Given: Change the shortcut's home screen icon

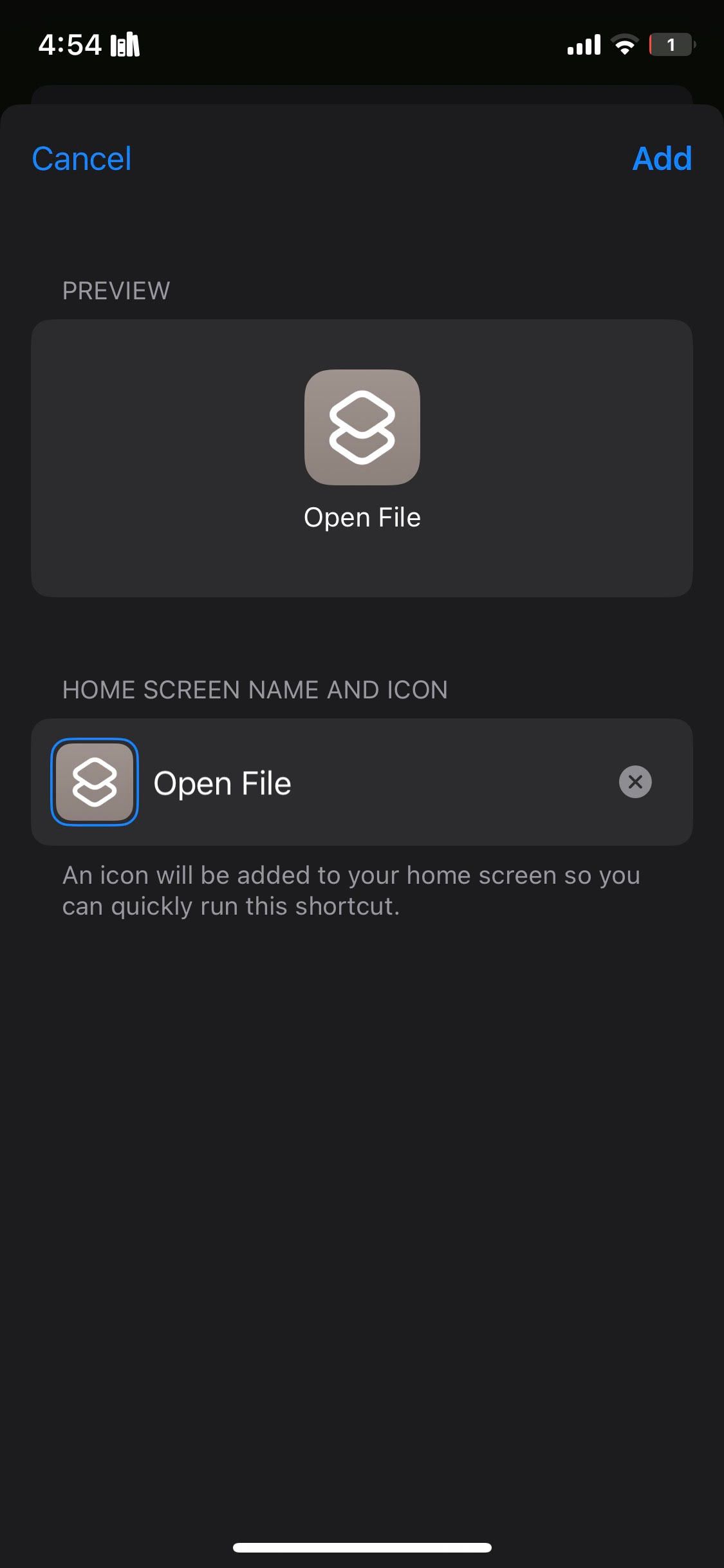Looking at the screenshot, I should 95,782.
